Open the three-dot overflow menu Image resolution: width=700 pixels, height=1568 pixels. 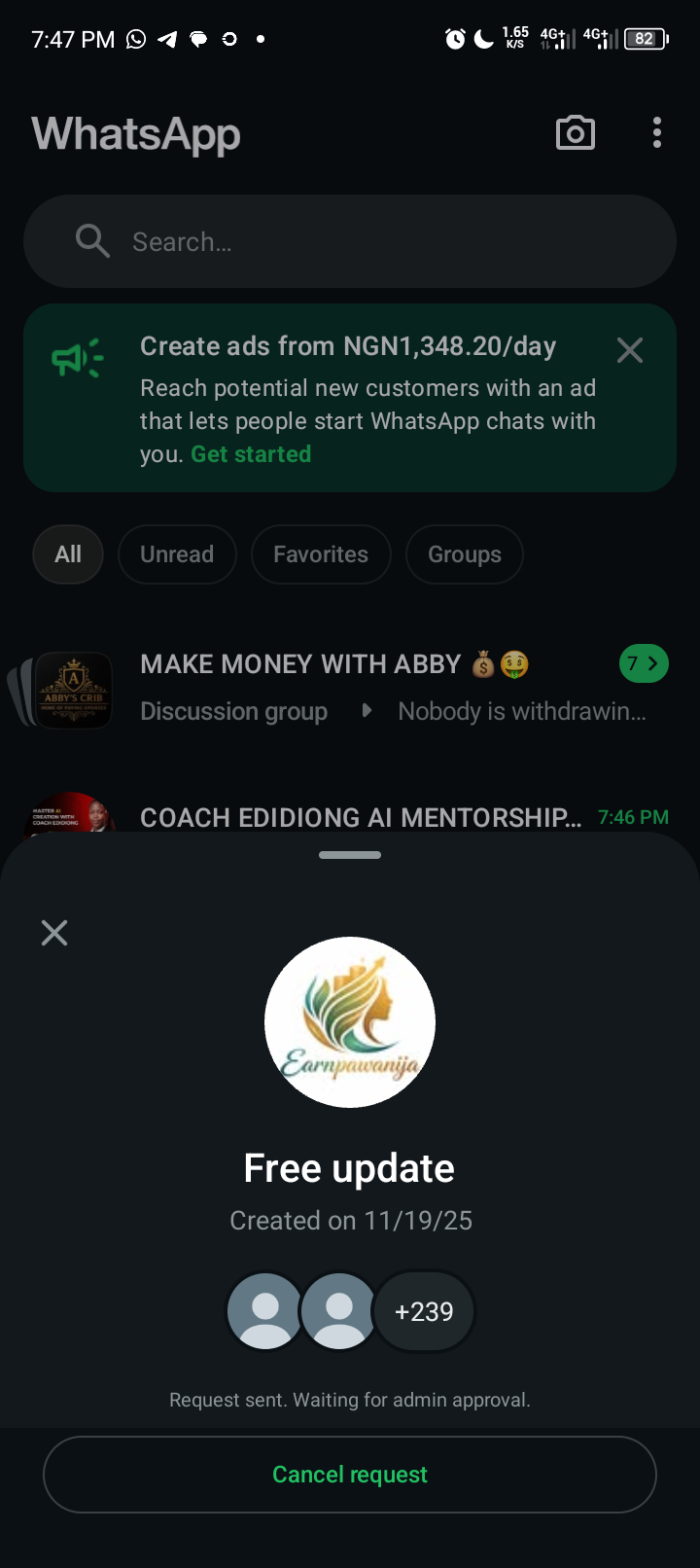pos(657,133)
